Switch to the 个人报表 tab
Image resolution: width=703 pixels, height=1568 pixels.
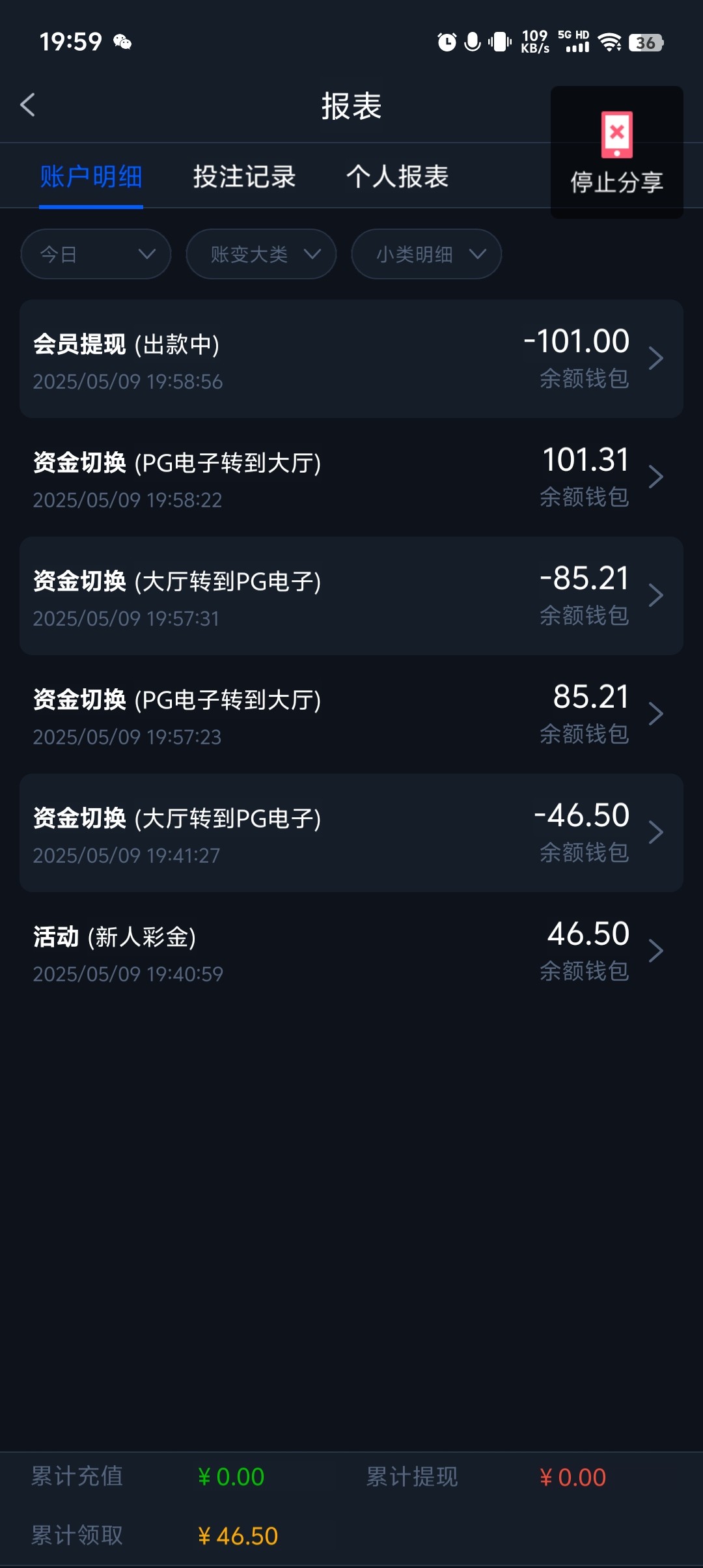pyautogui.click(x=397, y=176)
